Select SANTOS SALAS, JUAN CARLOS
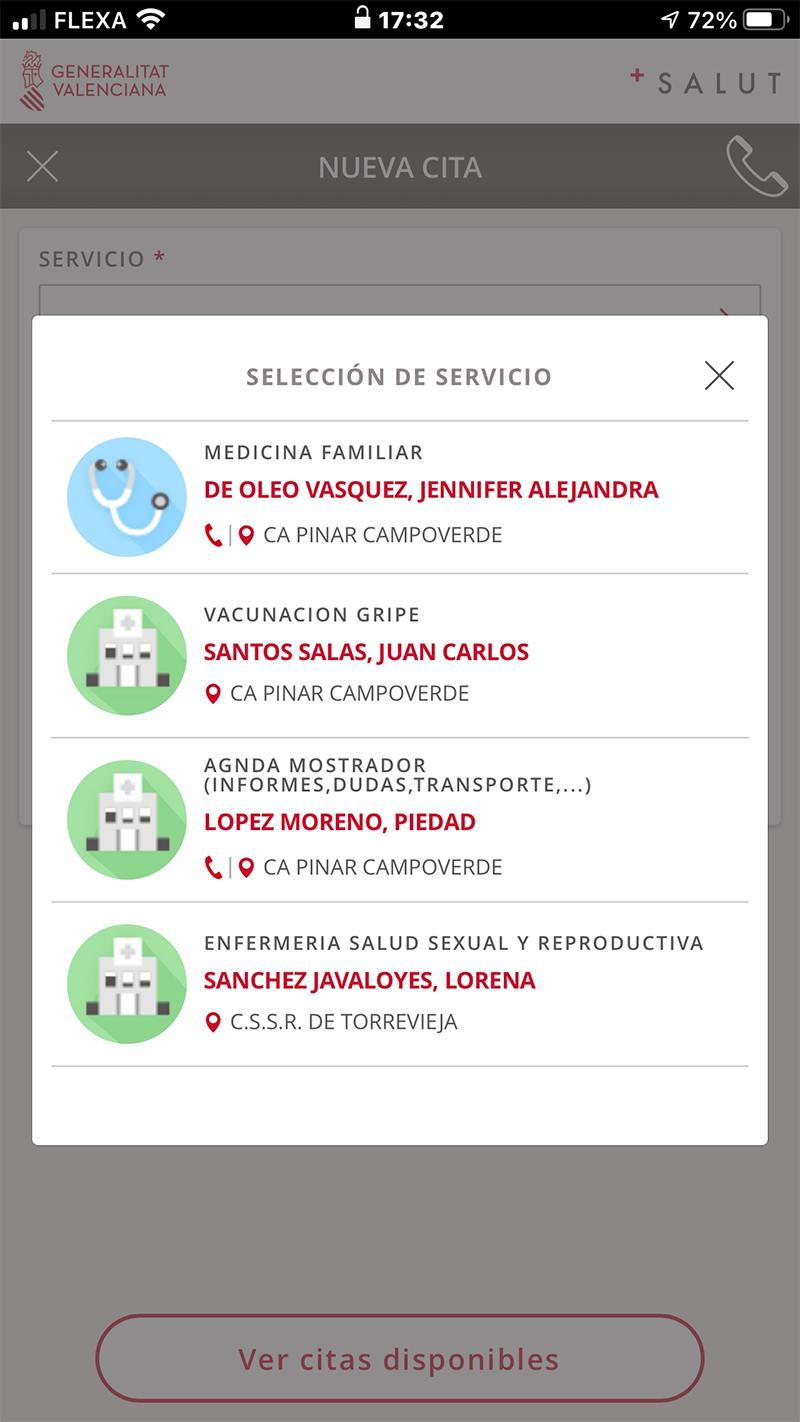 (x=366, y=651)
